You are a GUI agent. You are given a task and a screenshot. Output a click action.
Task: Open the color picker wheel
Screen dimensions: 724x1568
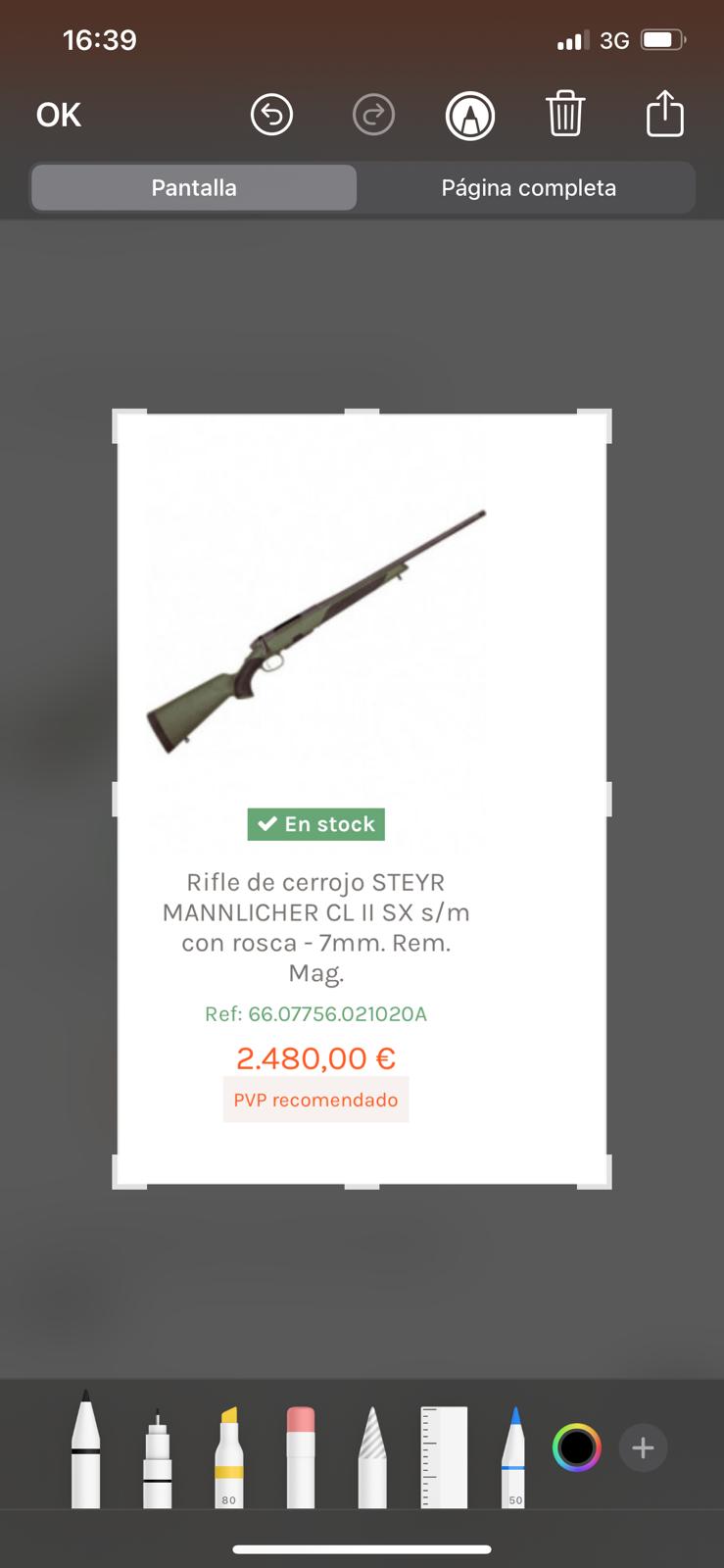576,1447
